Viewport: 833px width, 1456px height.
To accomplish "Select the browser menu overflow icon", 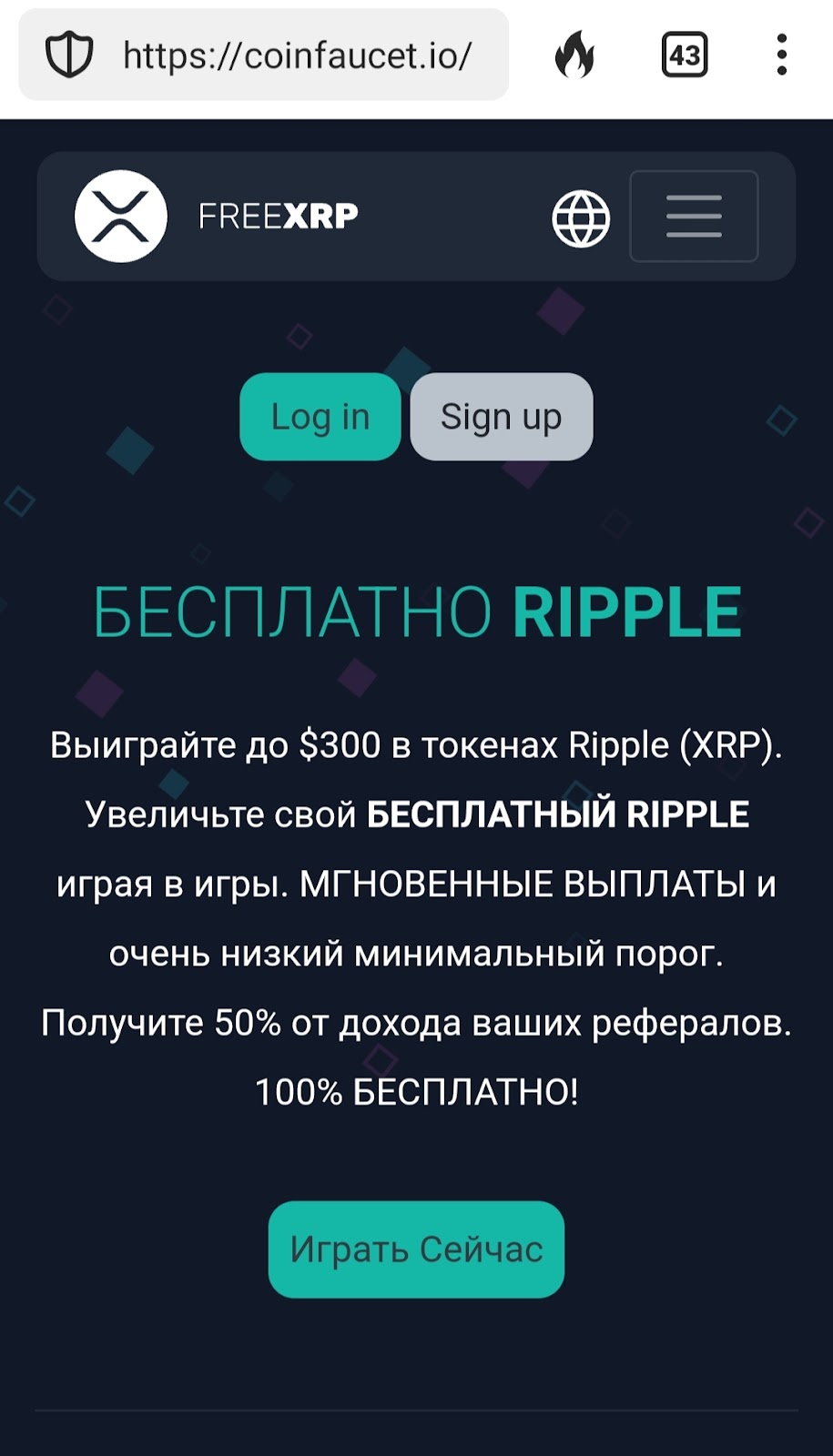I will click(x=781, y=55).
